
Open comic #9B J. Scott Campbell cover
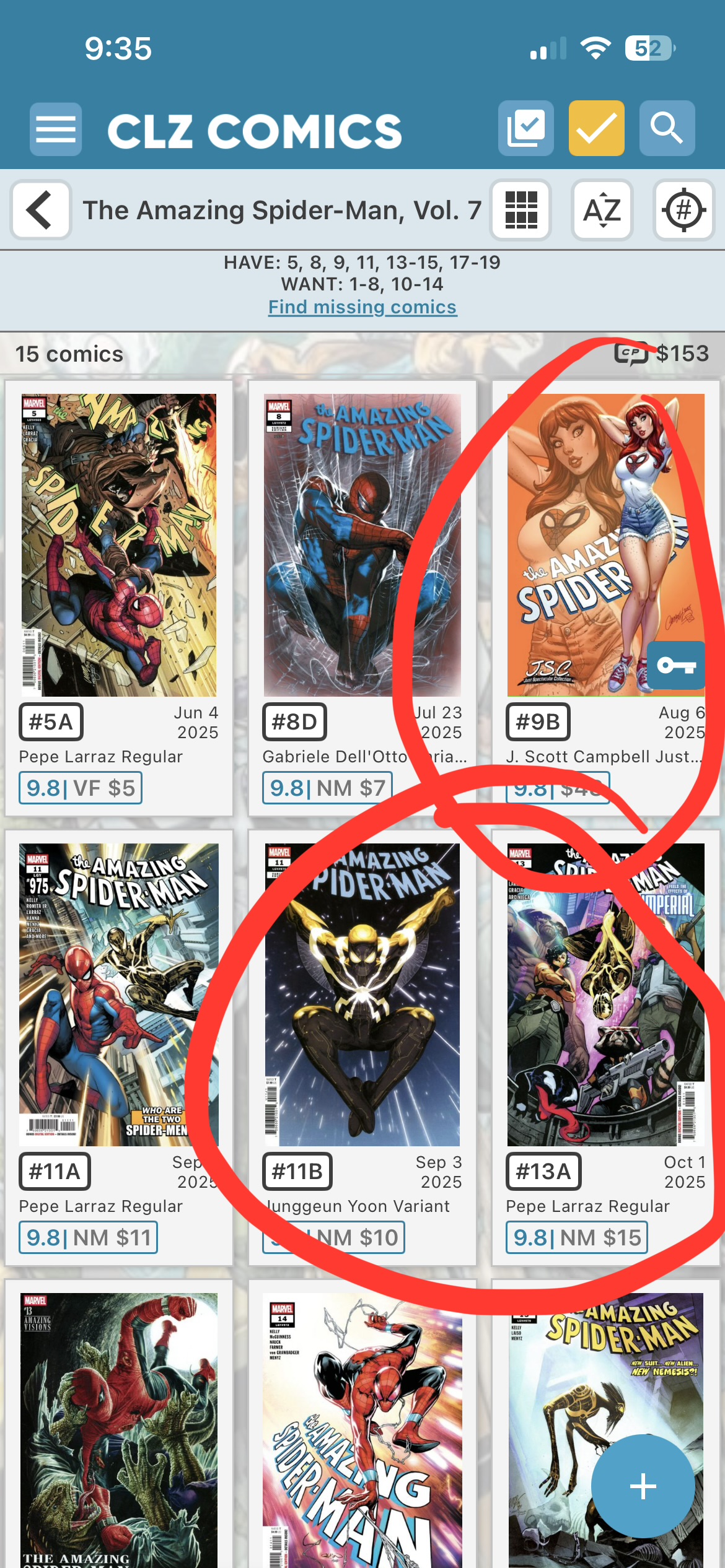point(605,545)
